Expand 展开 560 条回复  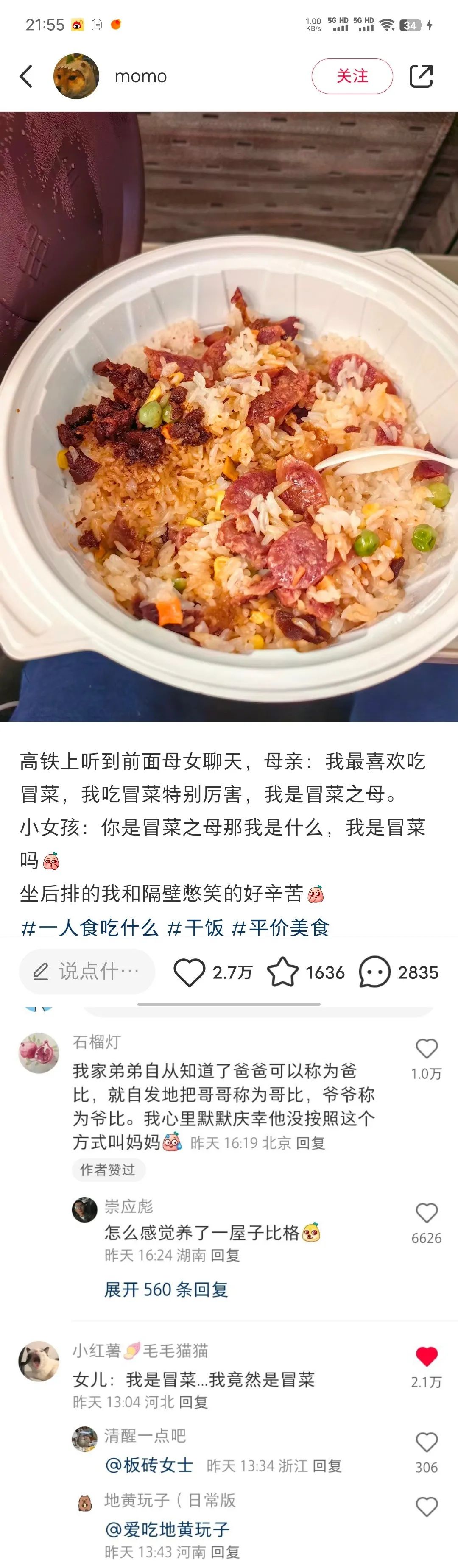(x=166, y=1289)
